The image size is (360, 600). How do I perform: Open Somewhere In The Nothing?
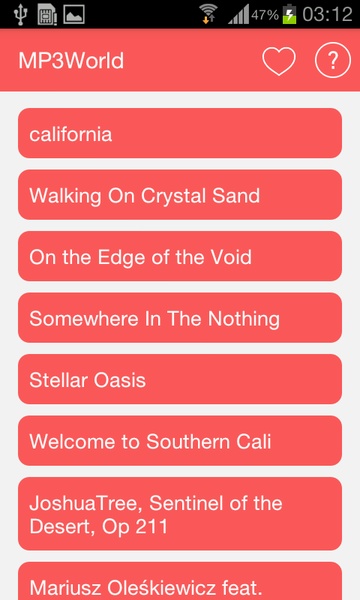(x=180, y=318)
